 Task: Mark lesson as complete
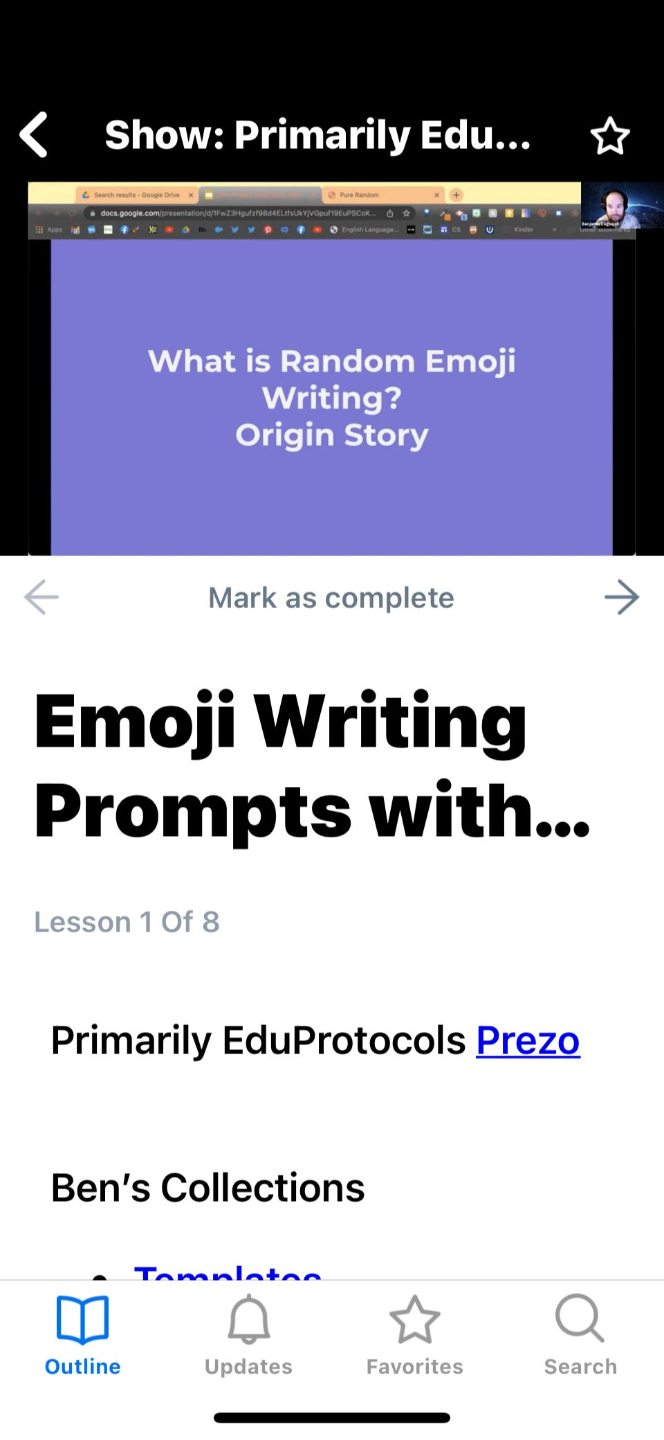[331, 598]
